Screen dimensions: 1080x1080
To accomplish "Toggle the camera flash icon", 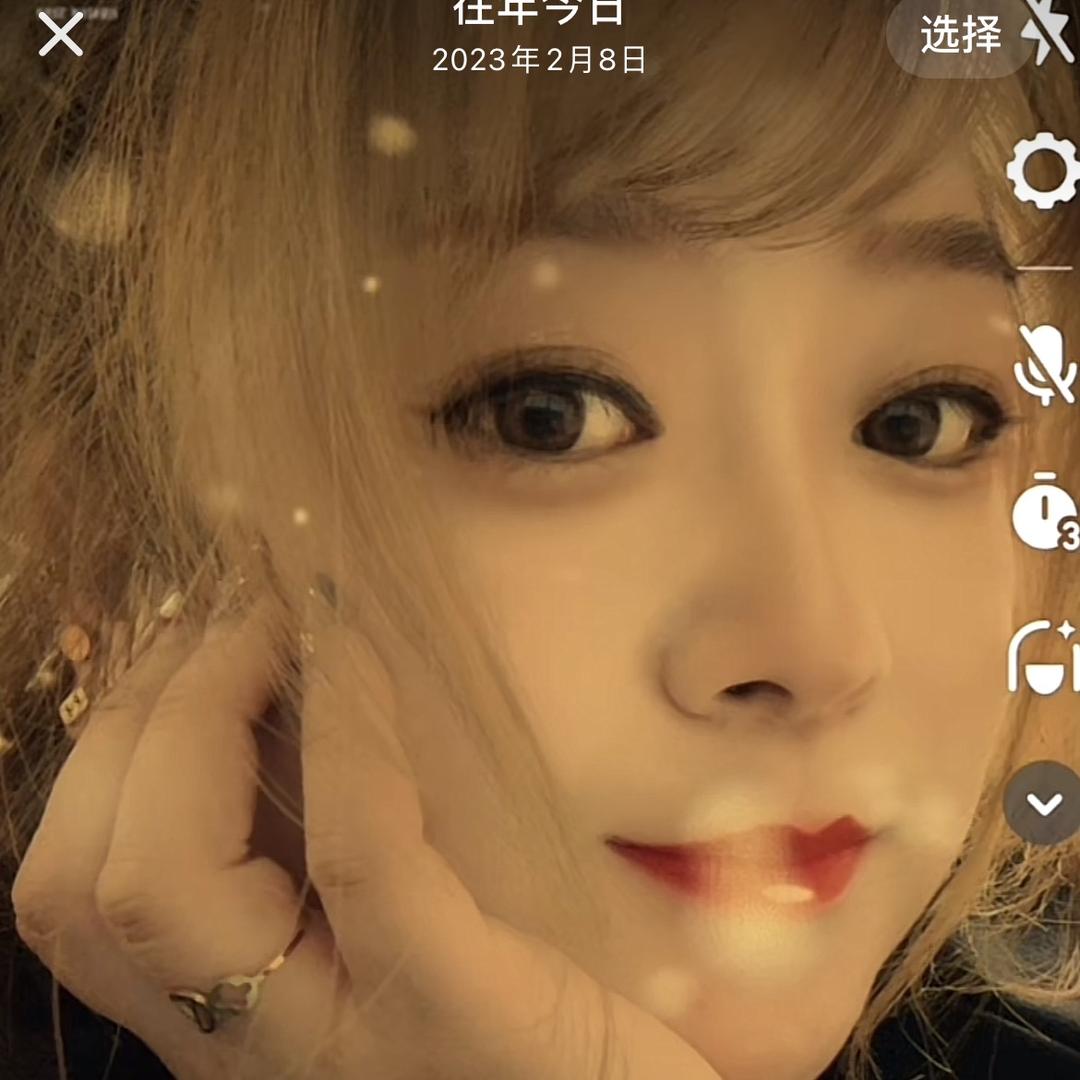I will pos(1048,32).
